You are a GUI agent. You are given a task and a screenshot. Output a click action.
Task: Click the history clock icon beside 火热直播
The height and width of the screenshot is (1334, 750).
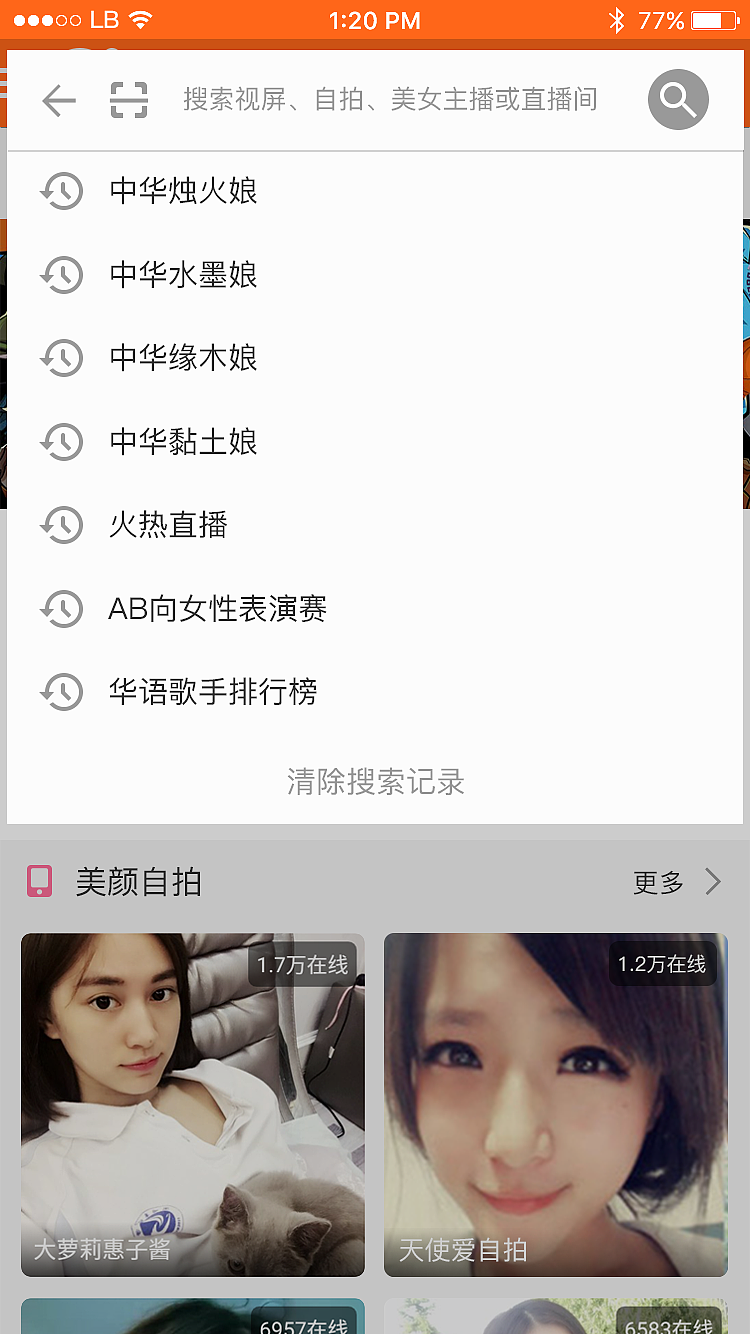(x=61, y=525)
